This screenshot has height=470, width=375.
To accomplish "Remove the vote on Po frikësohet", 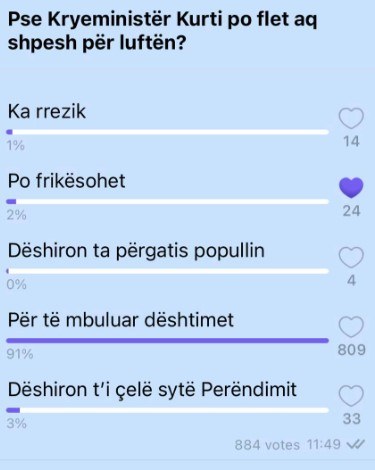I will [351, 187].
